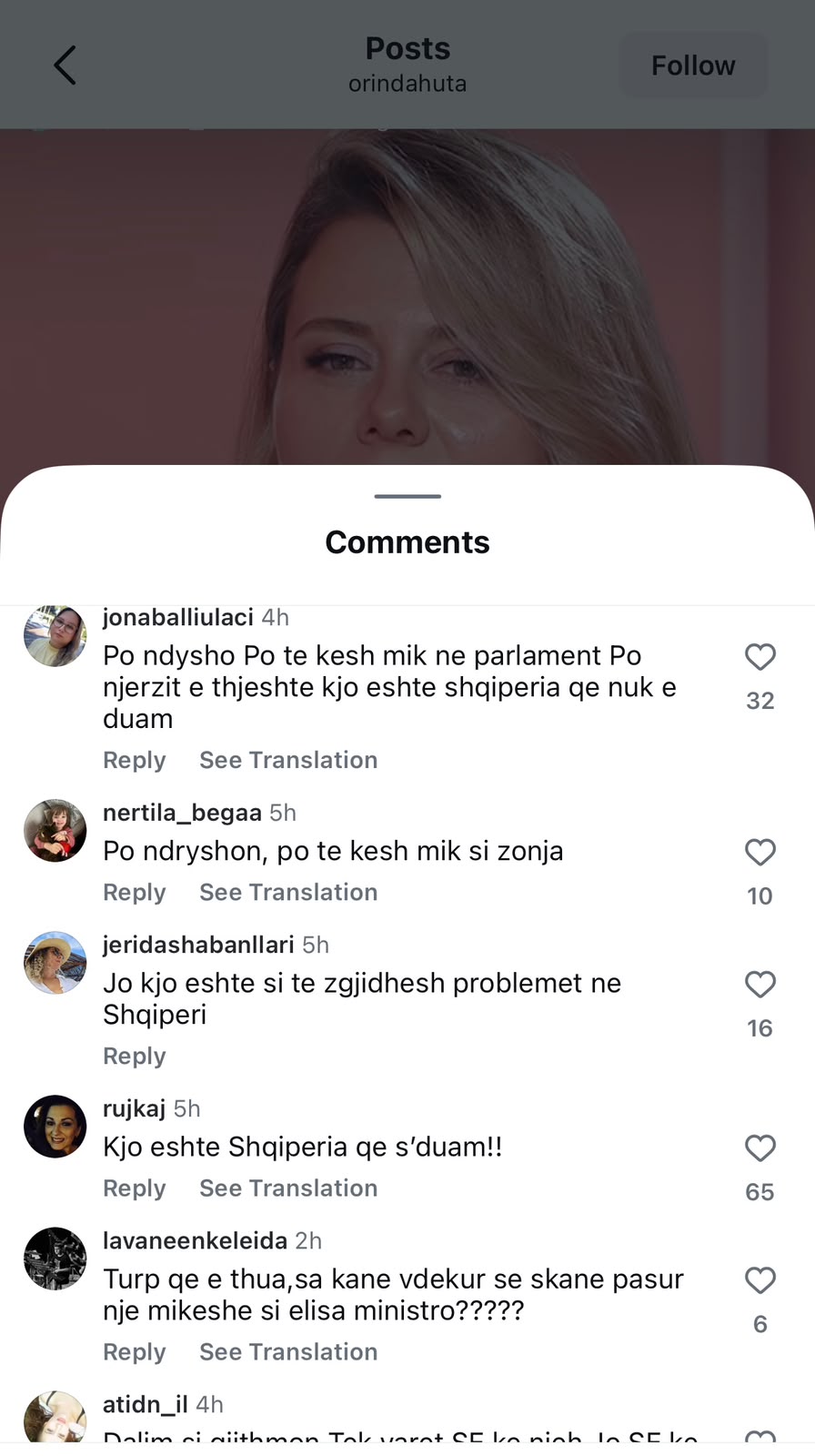The image size is (815, 1456).
Task: See translation of lavaneenkeleida's comment
Action: (288, 1351)
